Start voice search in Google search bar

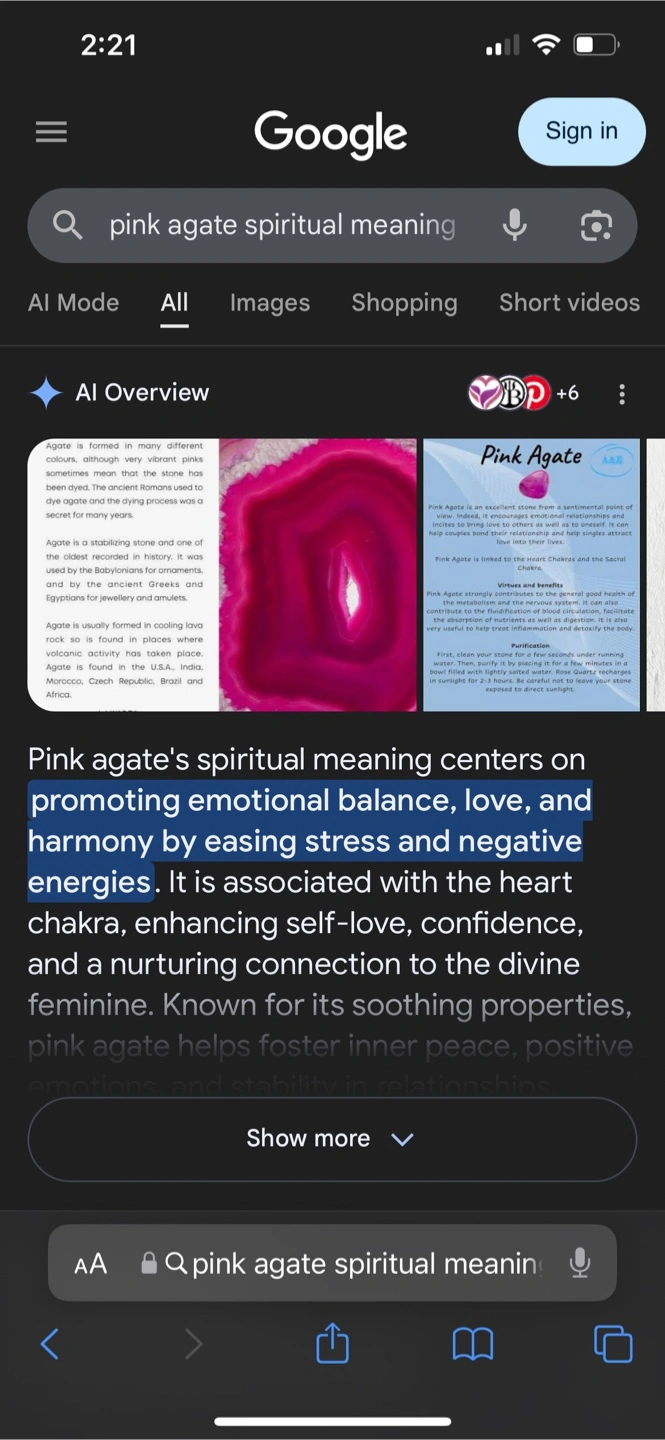[x=515, y=225]
